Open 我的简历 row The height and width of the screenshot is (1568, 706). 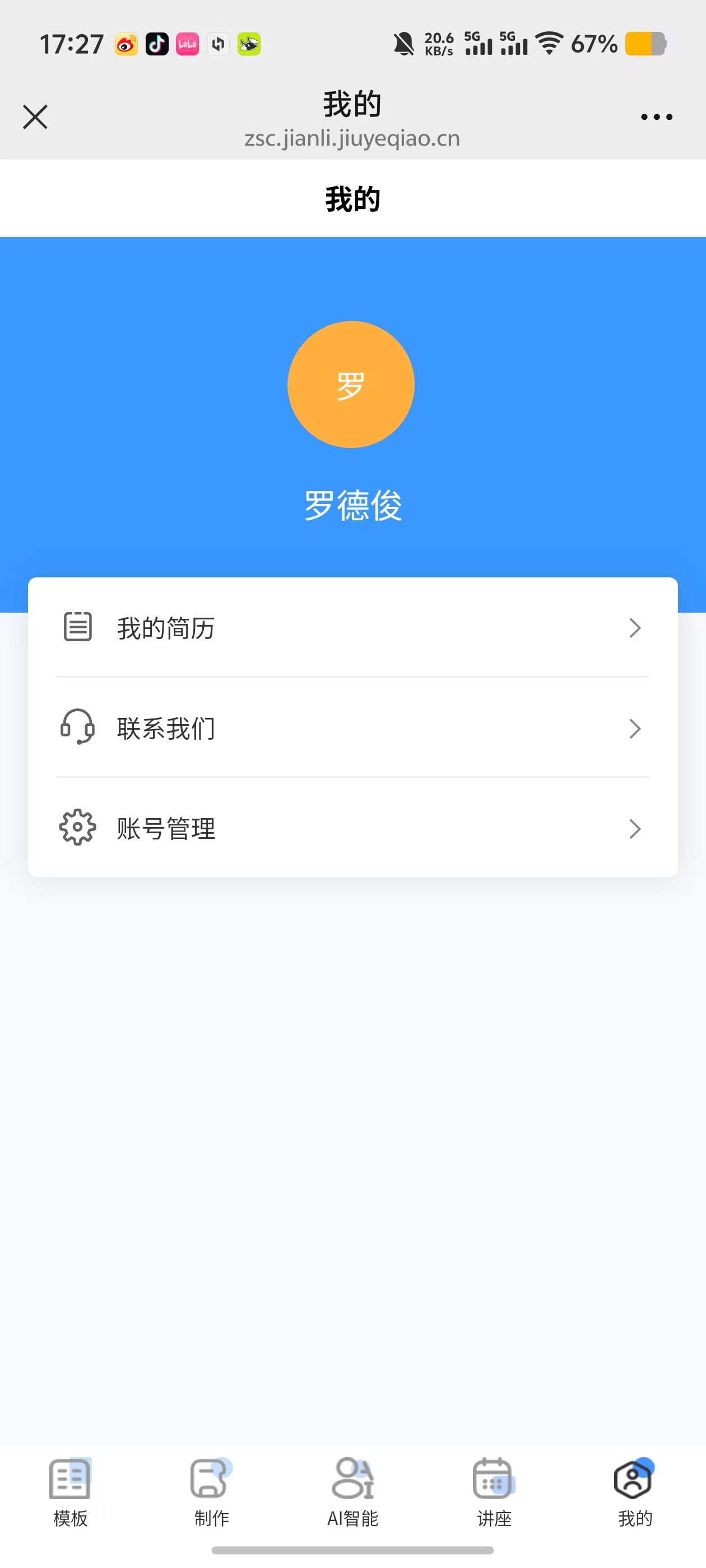[352, 628]
